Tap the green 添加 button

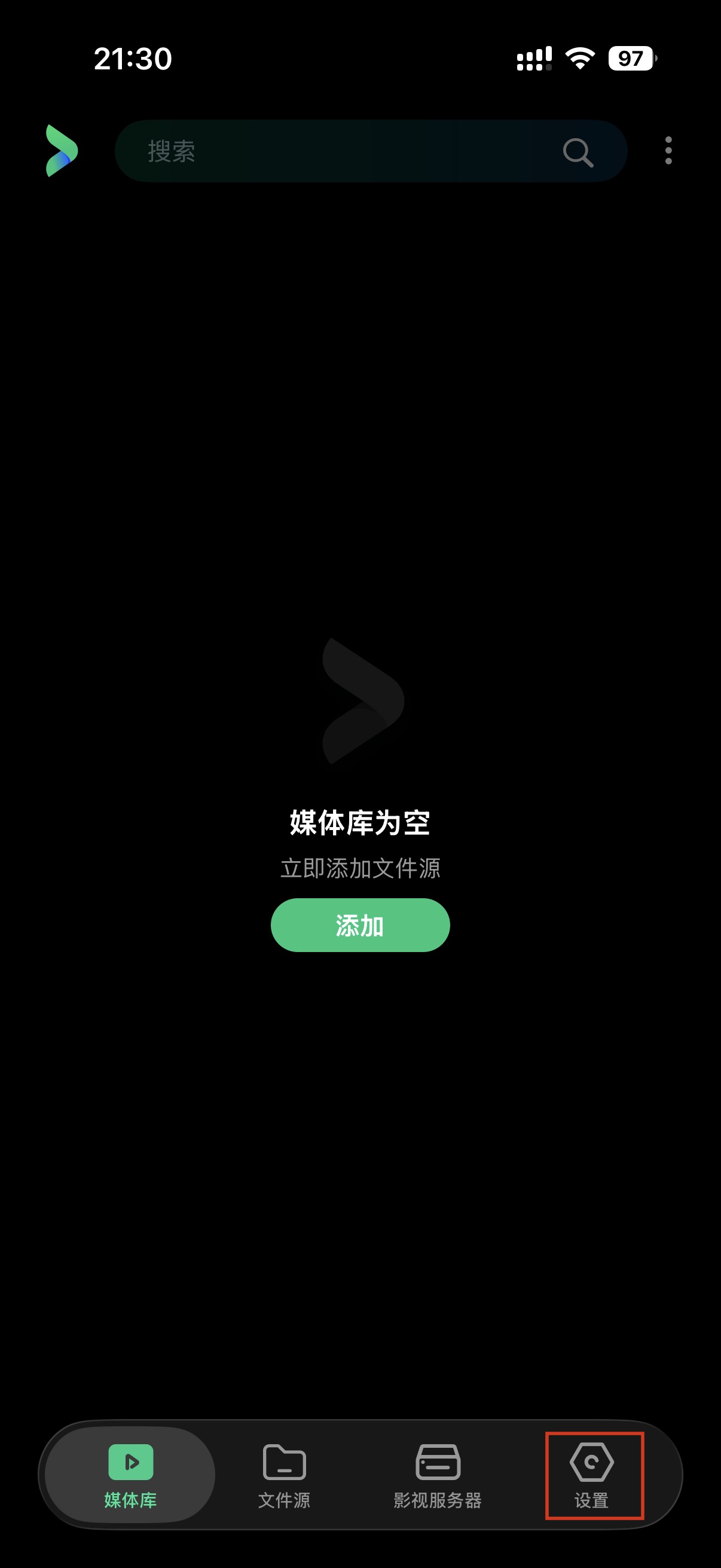click(x=360, y=925)
